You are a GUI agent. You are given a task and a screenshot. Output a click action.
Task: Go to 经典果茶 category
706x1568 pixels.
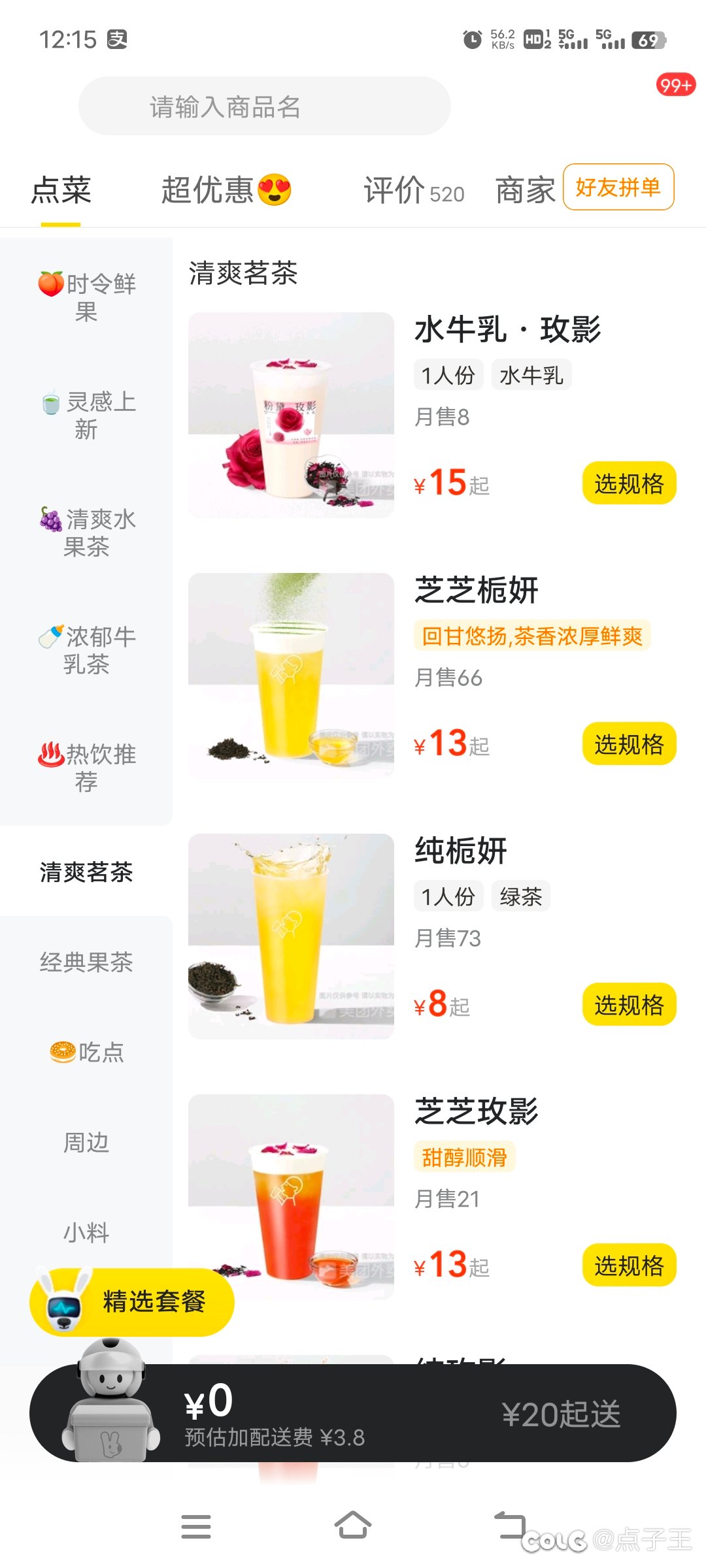pos(86,962)
